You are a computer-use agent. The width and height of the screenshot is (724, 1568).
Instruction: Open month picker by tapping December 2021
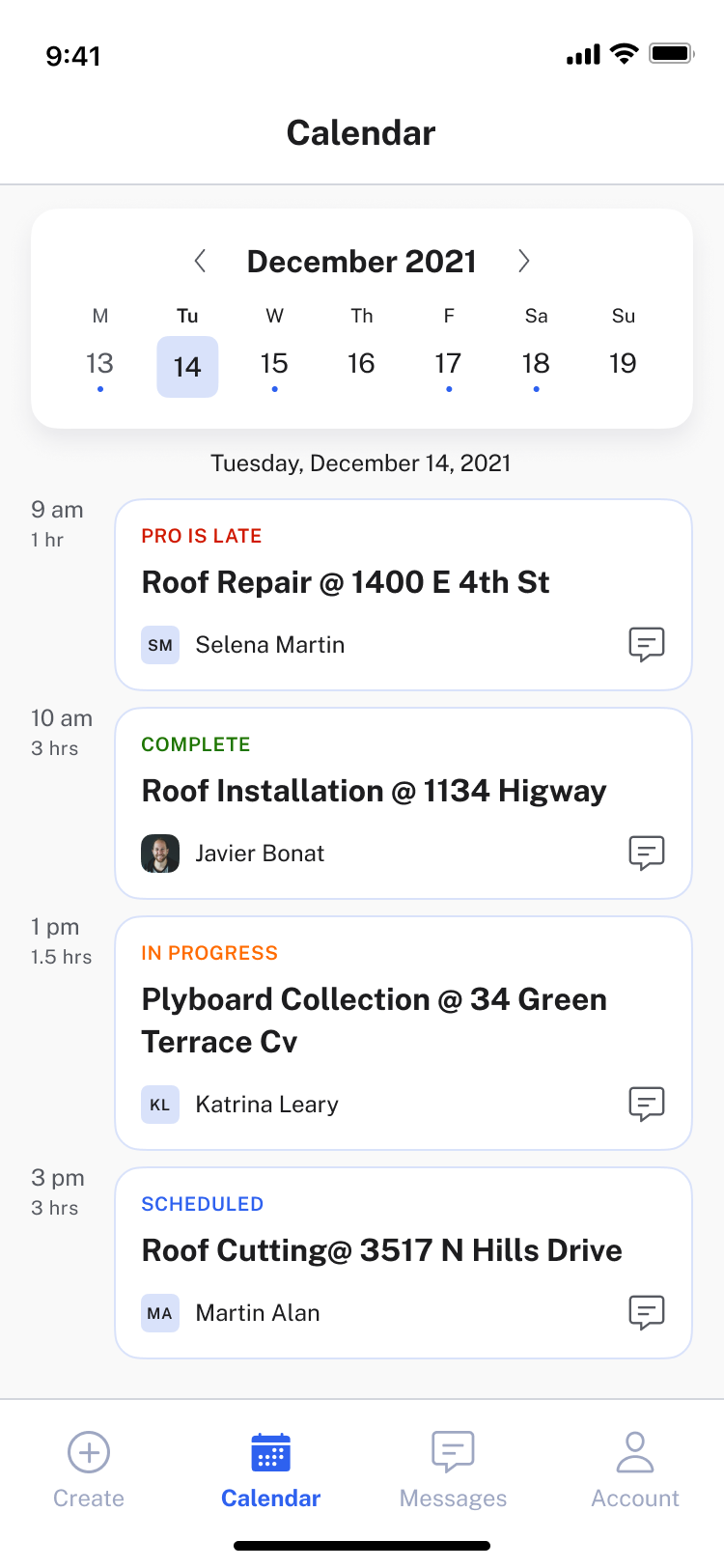[361, 261]
